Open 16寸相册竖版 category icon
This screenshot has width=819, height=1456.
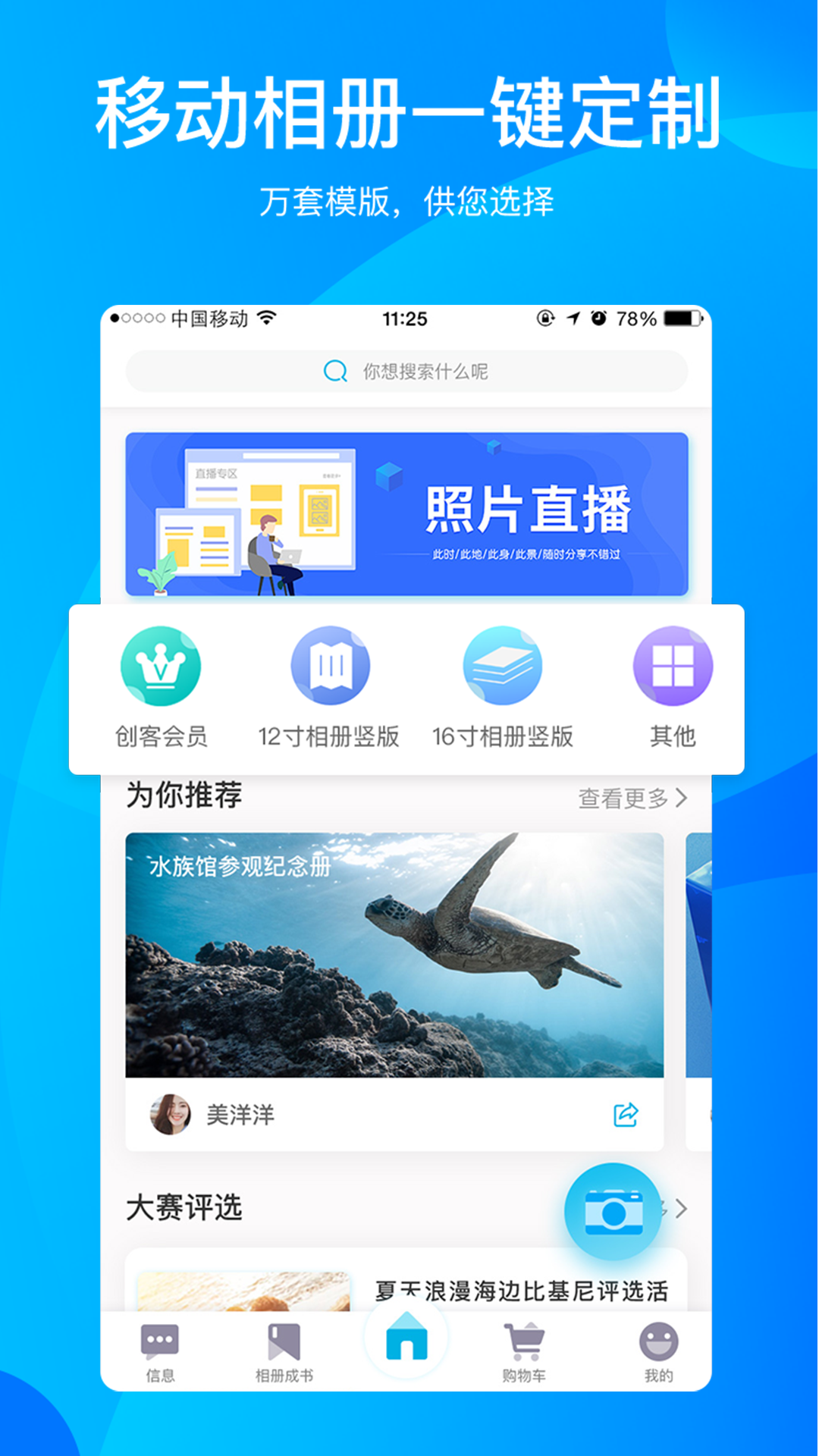(503, 666)
